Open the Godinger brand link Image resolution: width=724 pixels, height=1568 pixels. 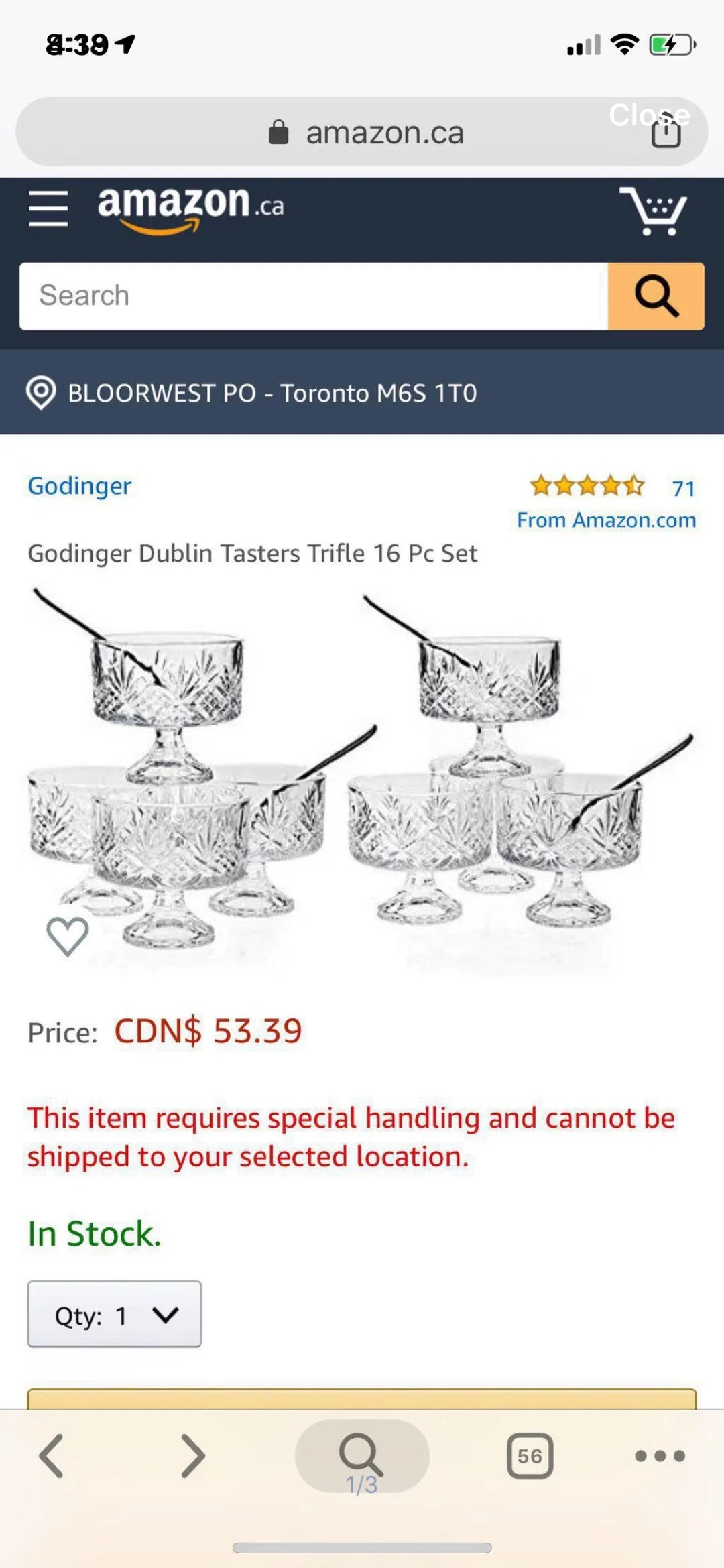pos(79,486)
